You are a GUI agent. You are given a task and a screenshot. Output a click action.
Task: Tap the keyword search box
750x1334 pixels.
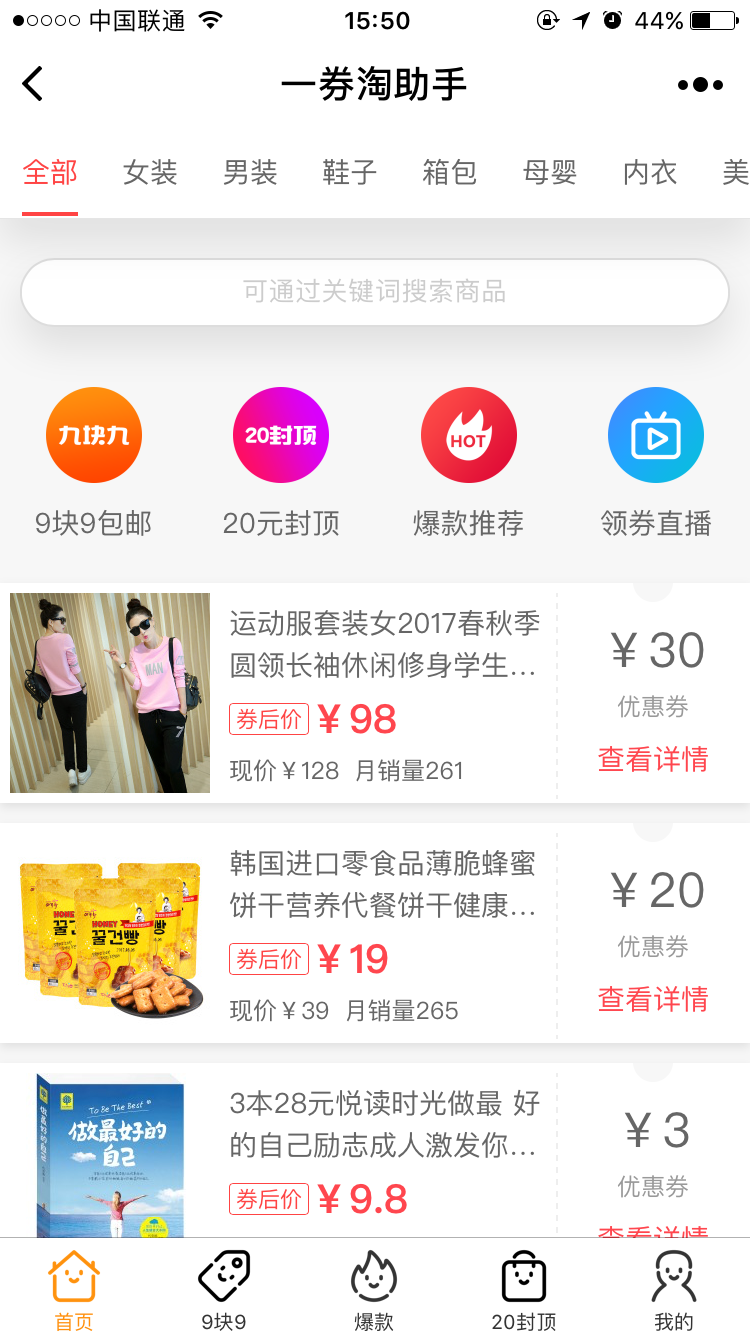pyautogui.click(x=375, y=292)
